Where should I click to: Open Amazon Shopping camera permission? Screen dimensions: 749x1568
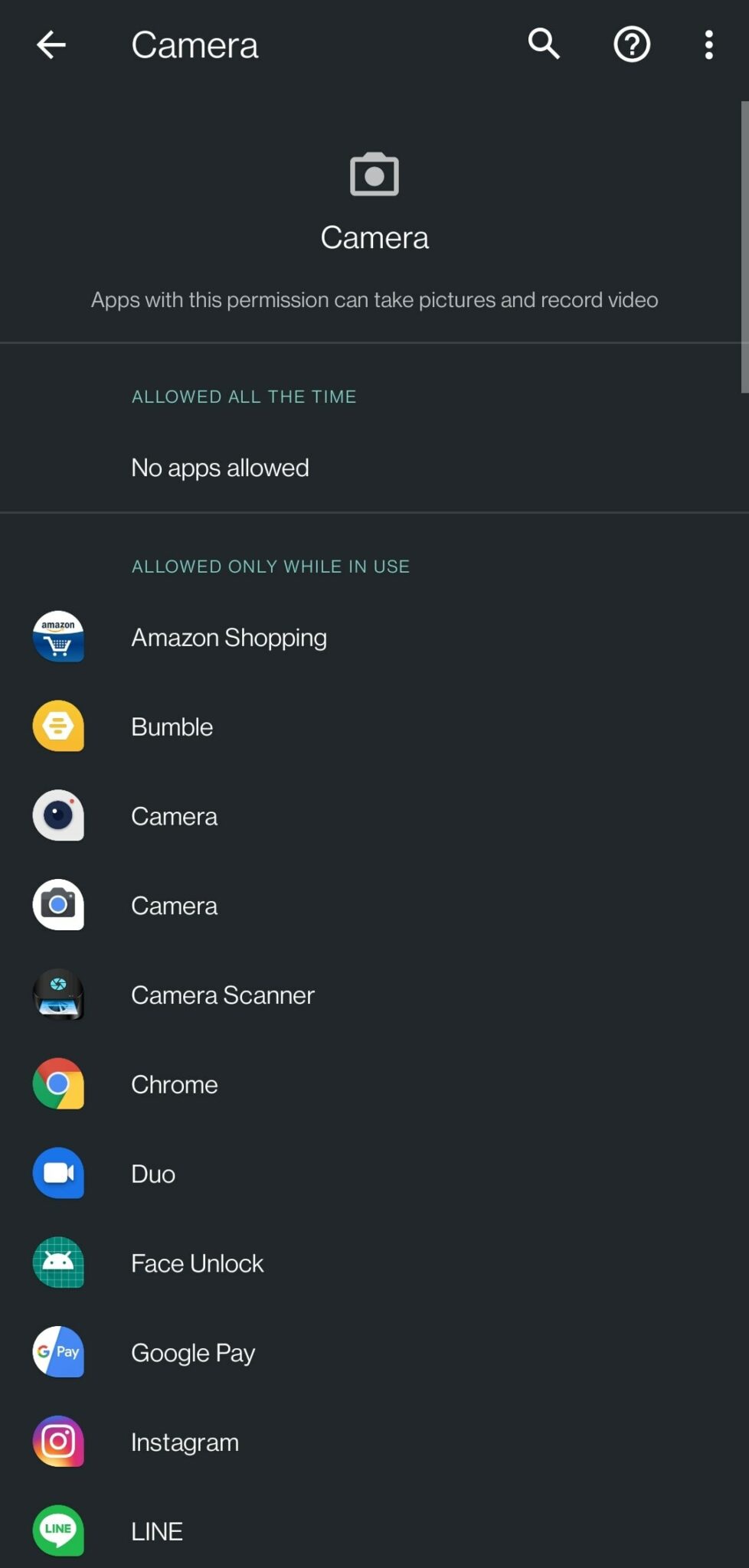click(374, 637)
